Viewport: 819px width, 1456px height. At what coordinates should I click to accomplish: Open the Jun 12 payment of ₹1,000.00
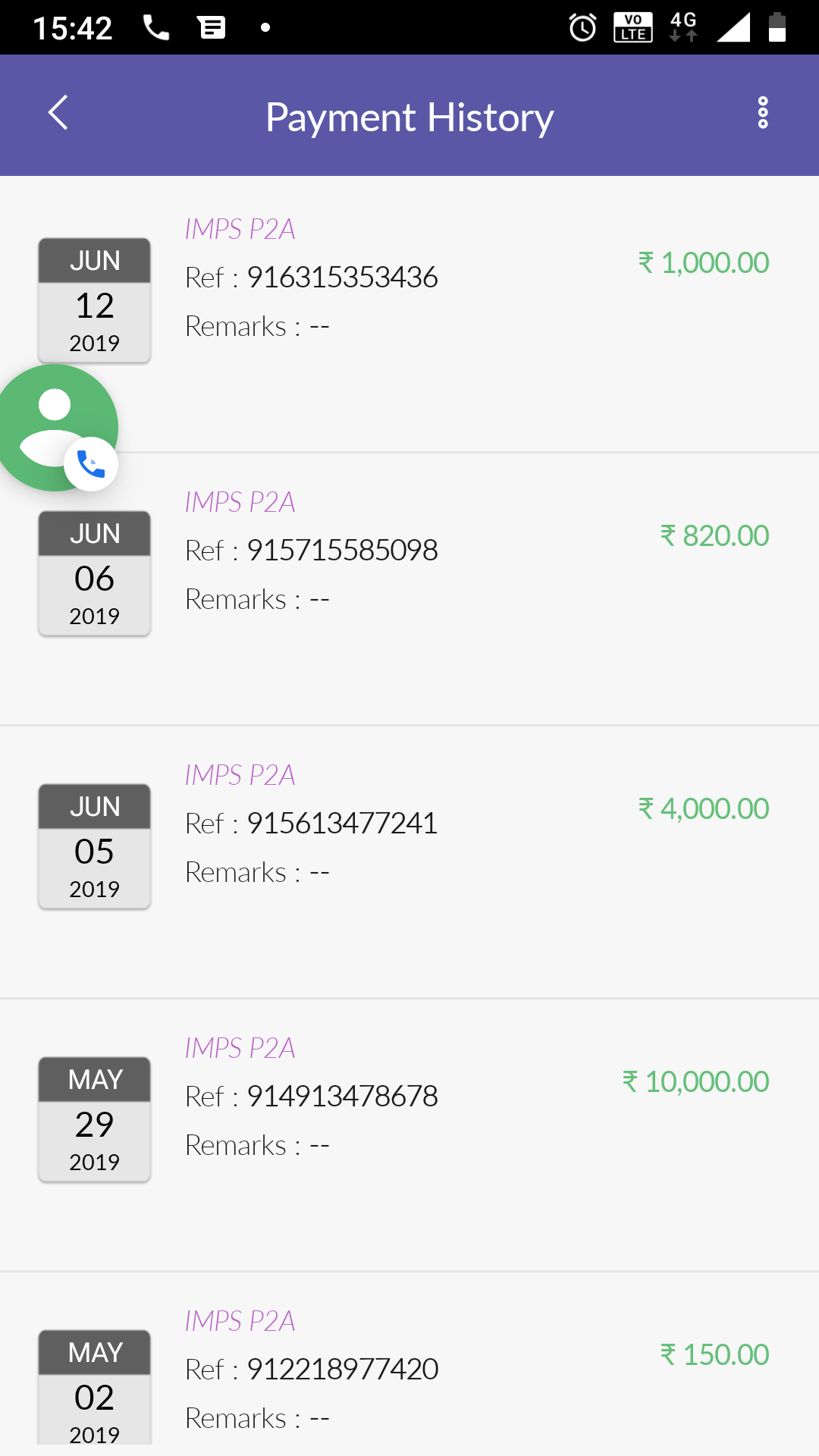tap(409, 315)
